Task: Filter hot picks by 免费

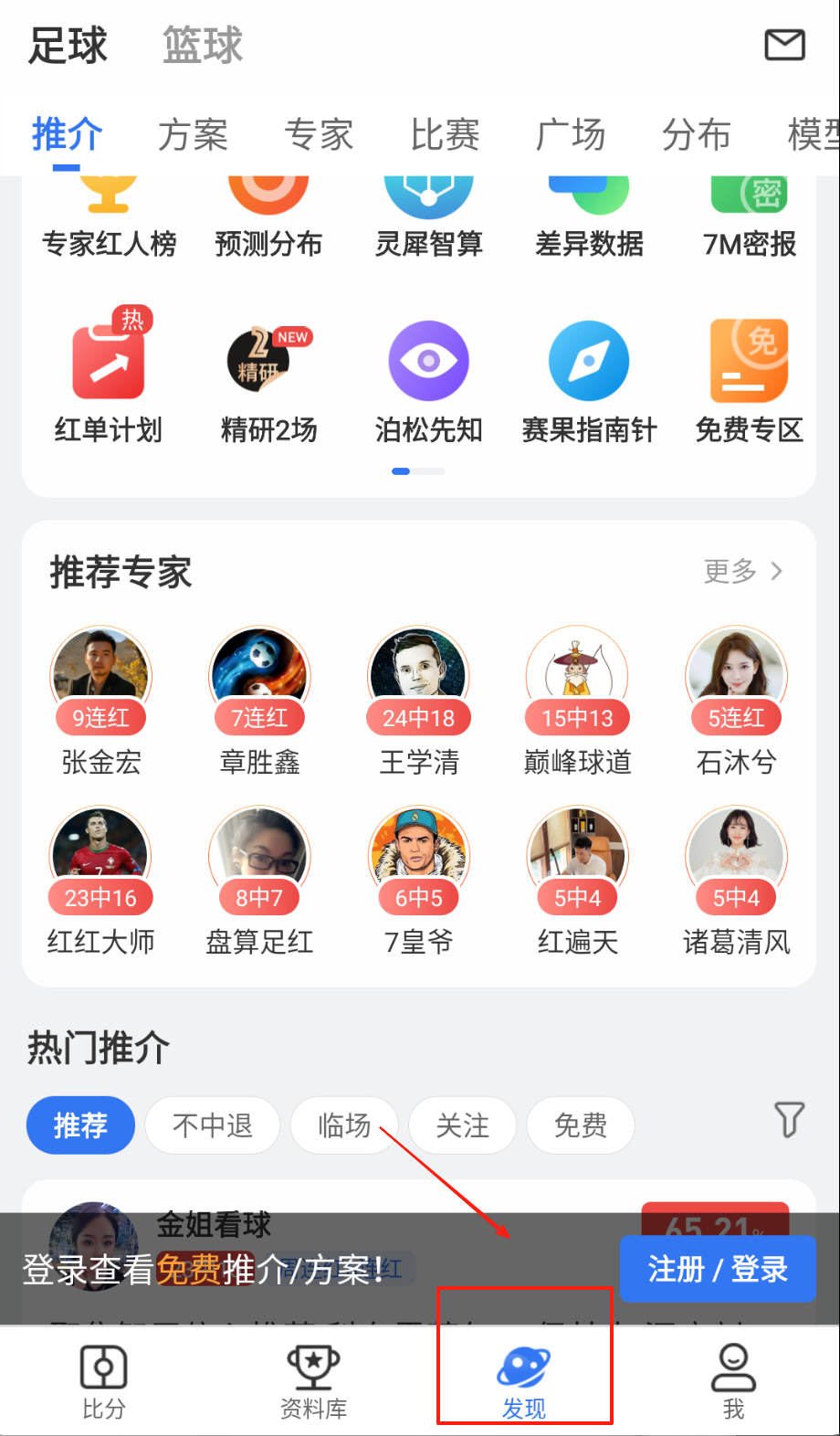Action: point(581,1125)
